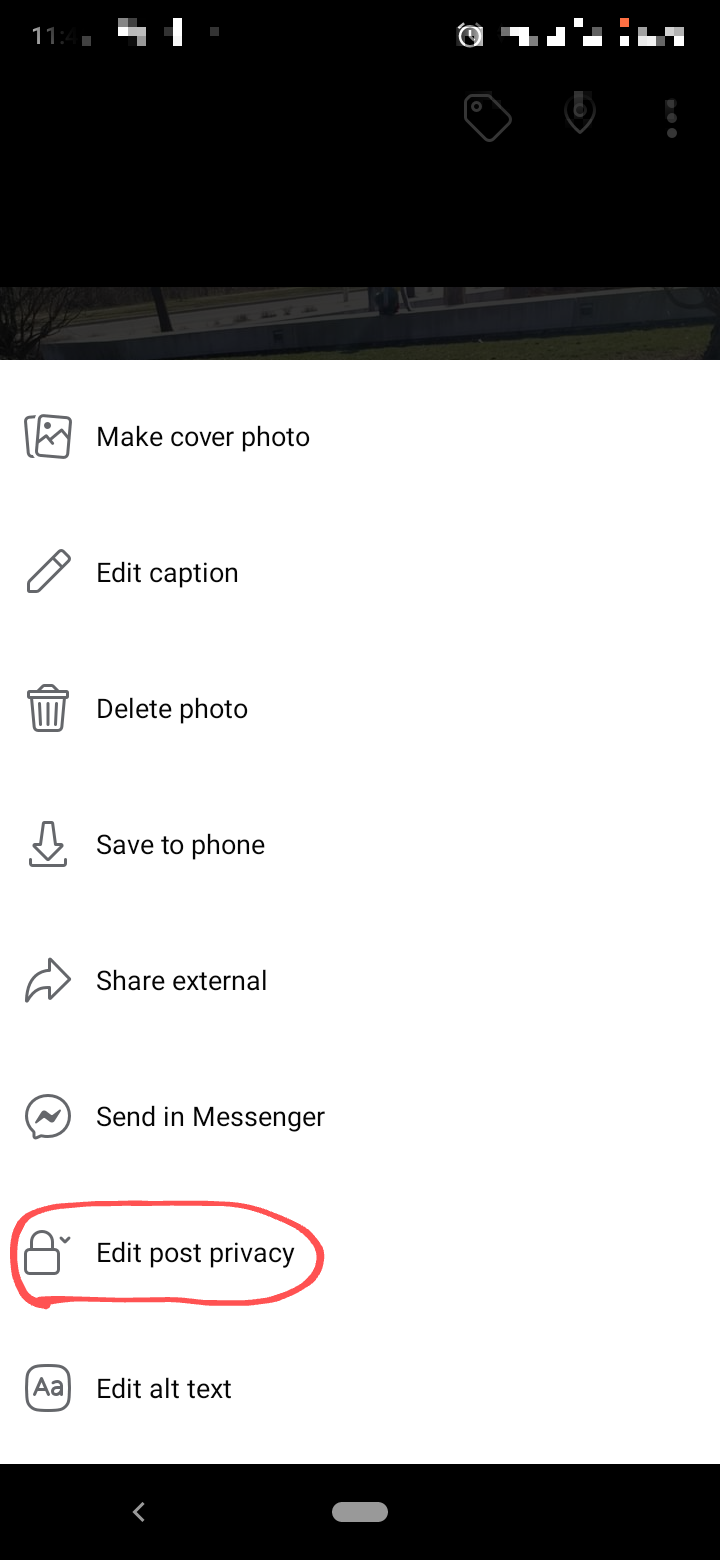Send the photo in Messenger

coord(210,1117)
